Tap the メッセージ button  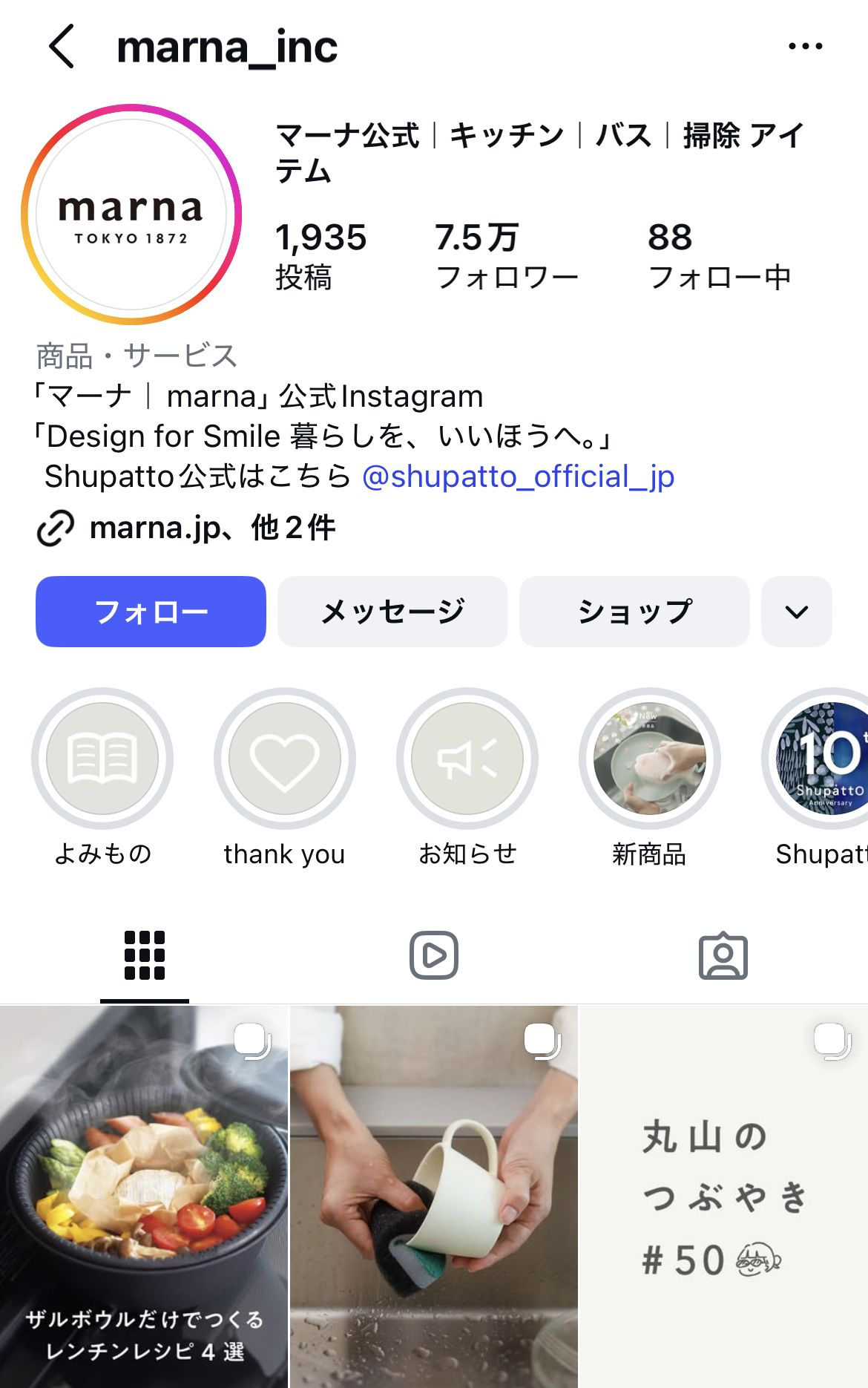click(x=392, y=612)
